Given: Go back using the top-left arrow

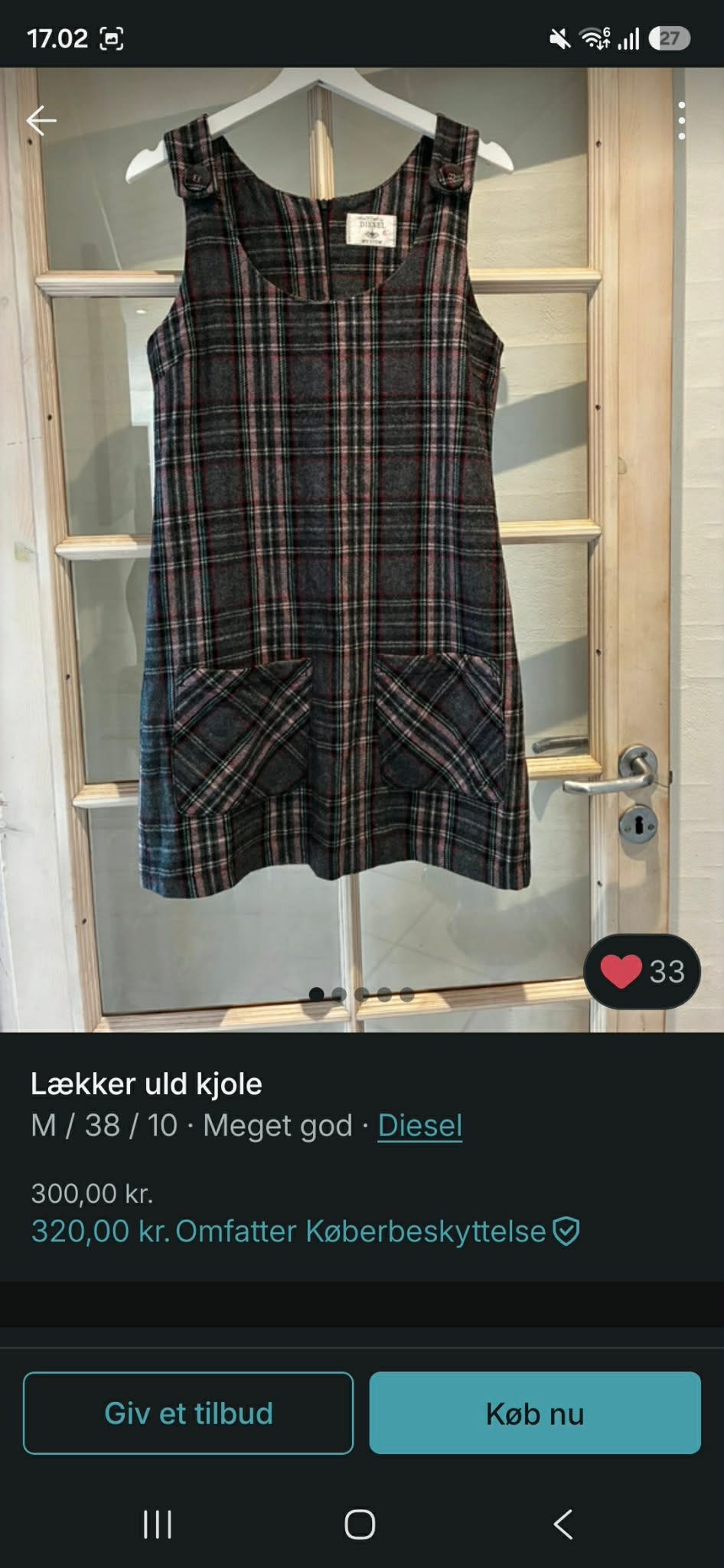Looking at the screenshot, I should [41, 121].
